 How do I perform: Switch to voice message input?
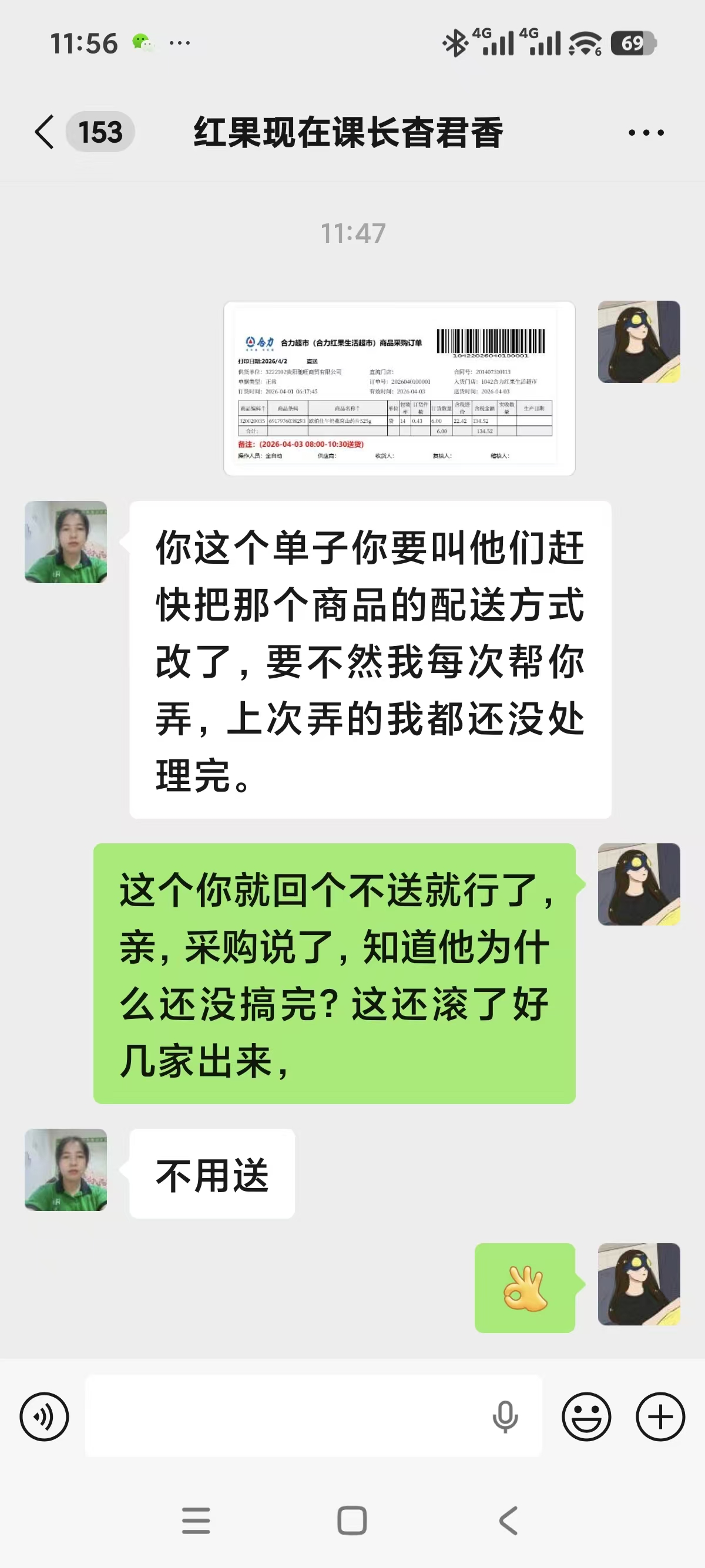[44, 1416]
